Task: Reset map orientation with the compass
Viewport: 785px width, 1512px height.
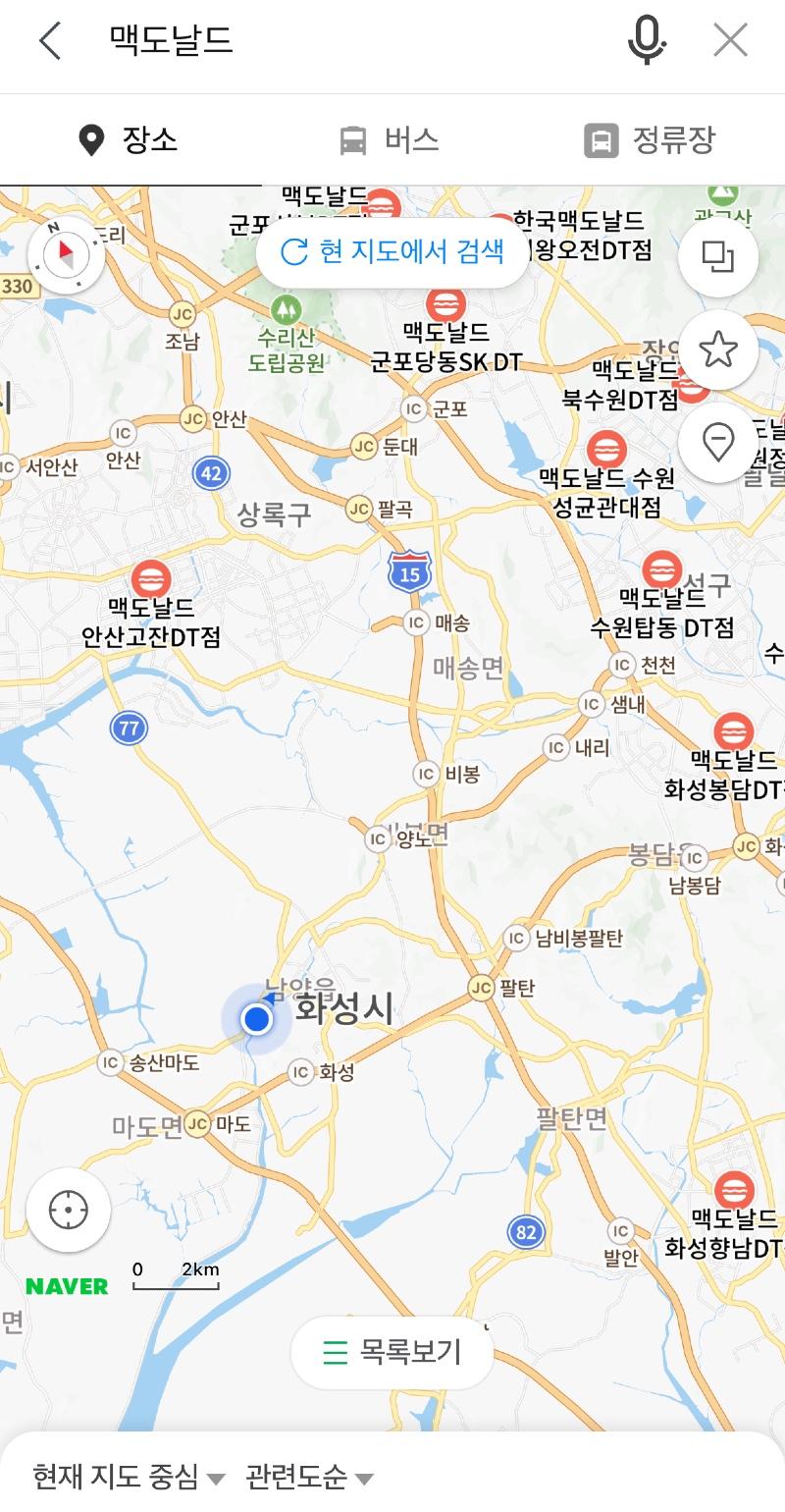Action: tap(66, 256)
